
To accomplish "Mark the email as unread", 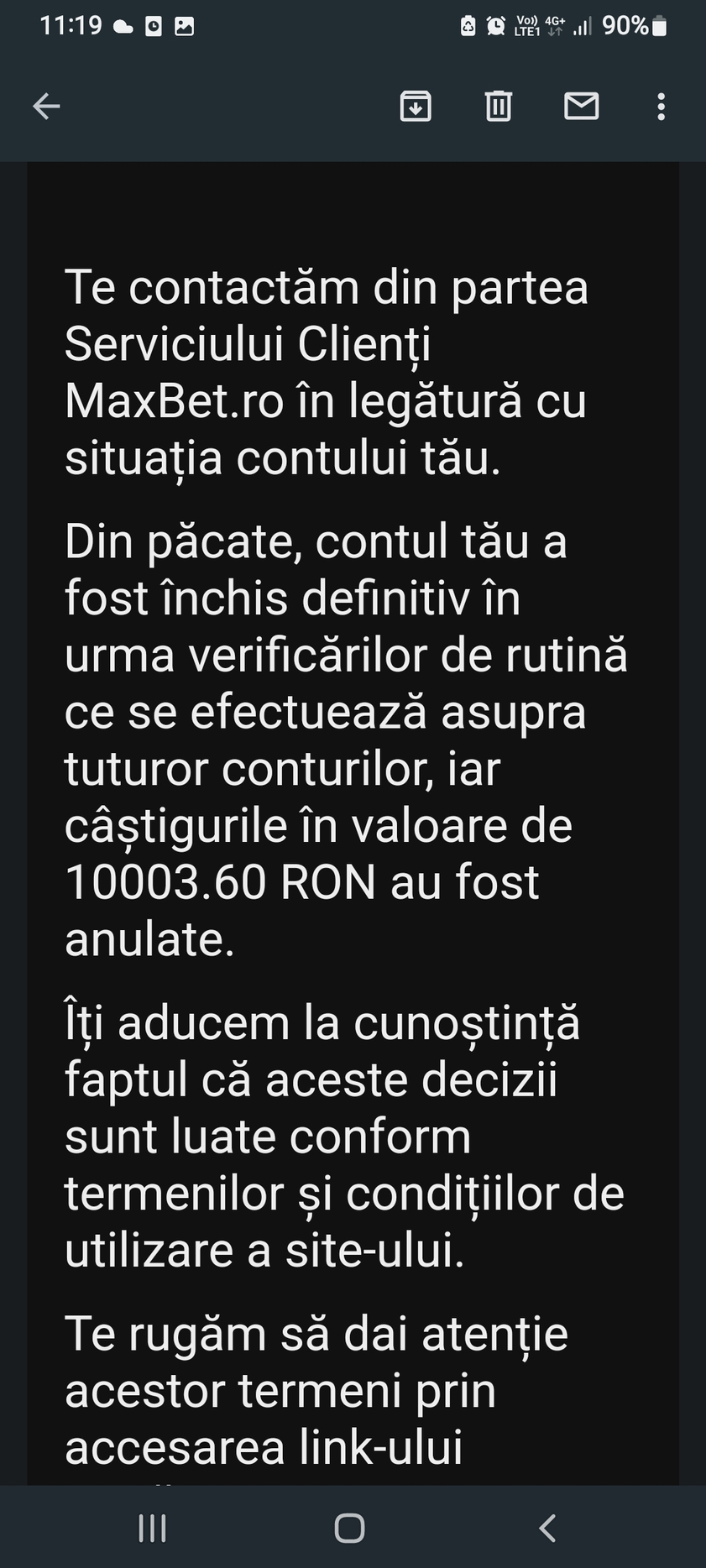I will click(x=581, y=106).
